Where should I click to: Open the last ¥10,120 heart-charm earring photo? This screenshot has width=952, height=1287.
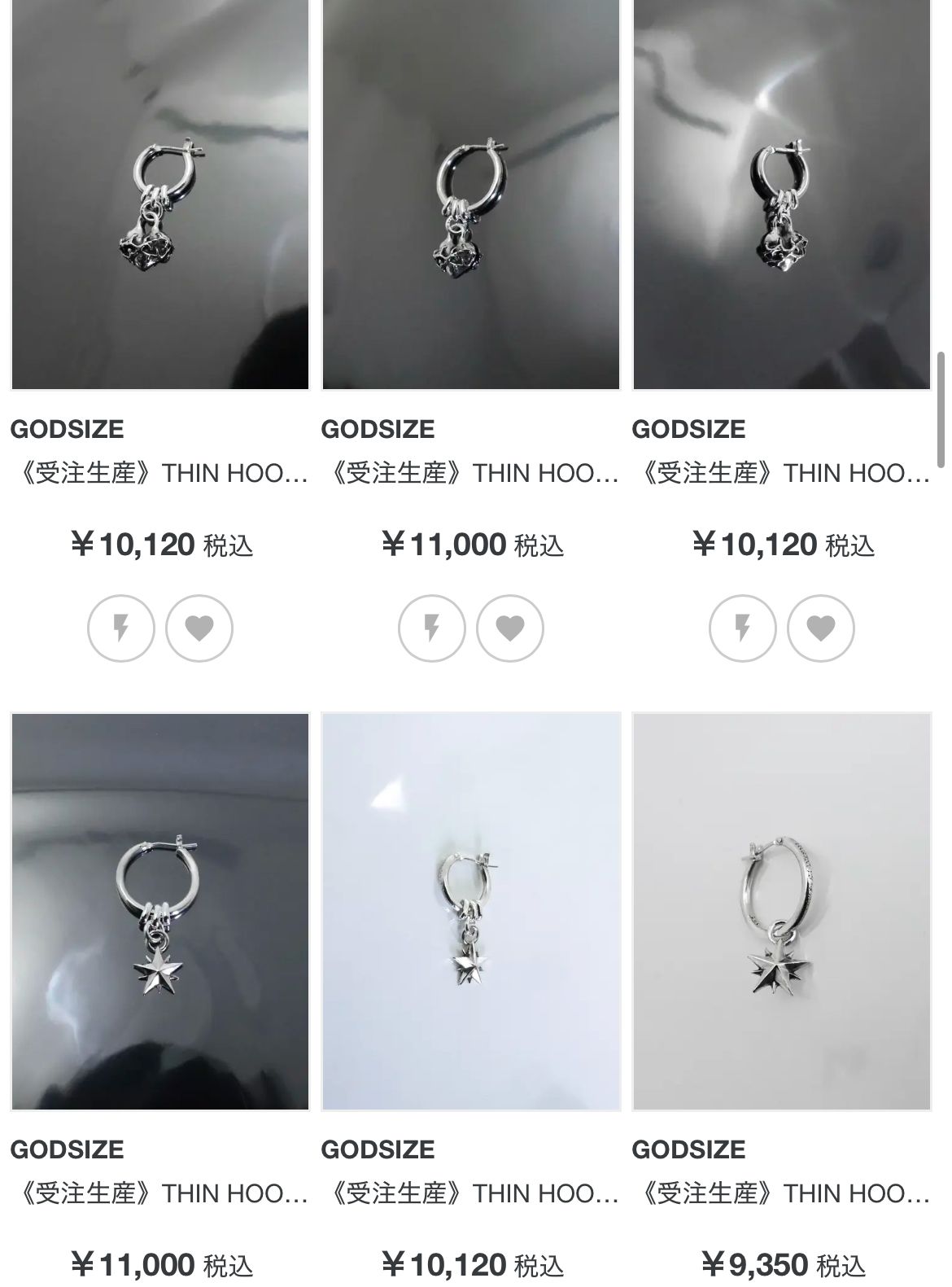[x=782, y=194]
